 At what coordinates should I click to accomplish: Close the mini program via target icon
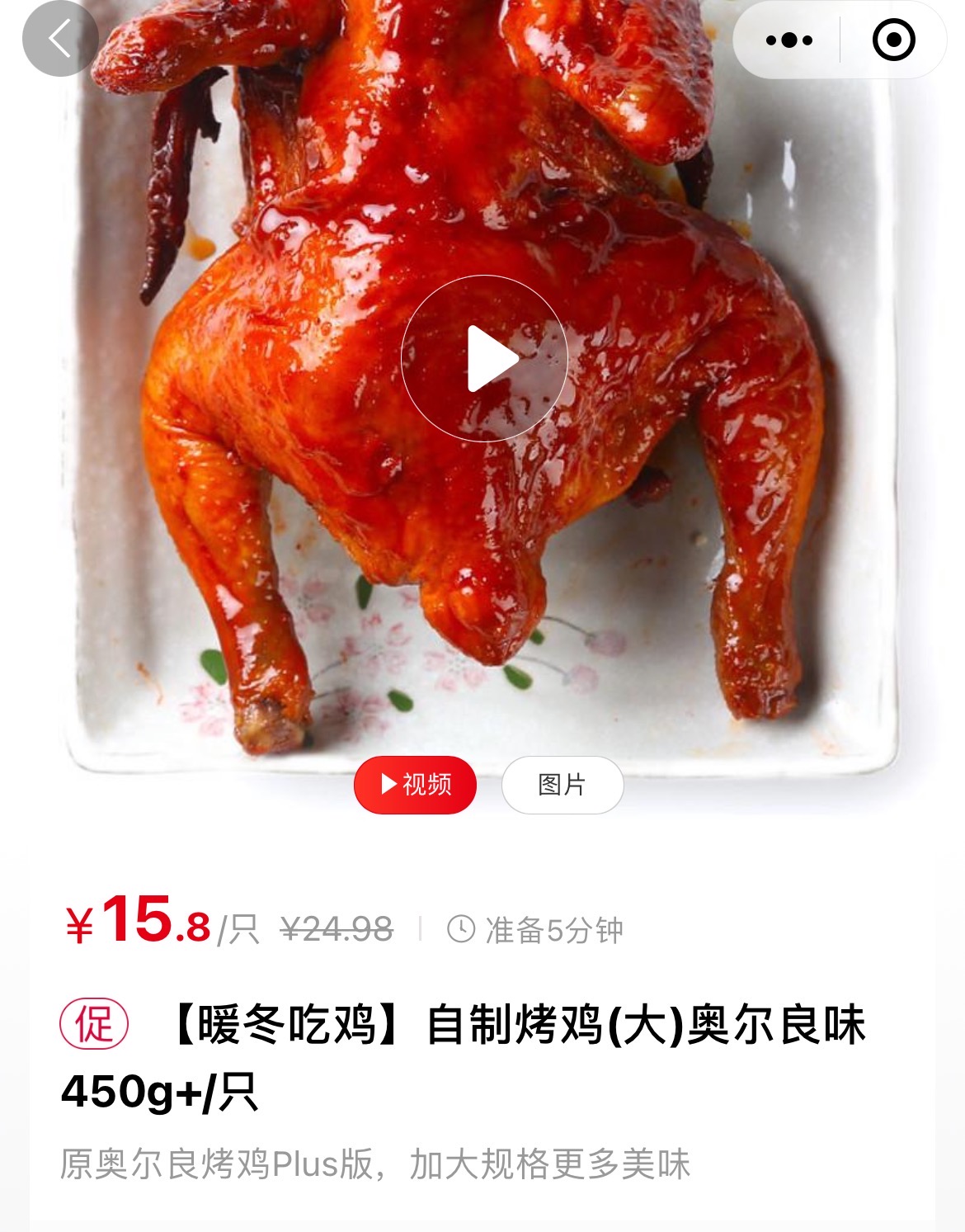893,40
